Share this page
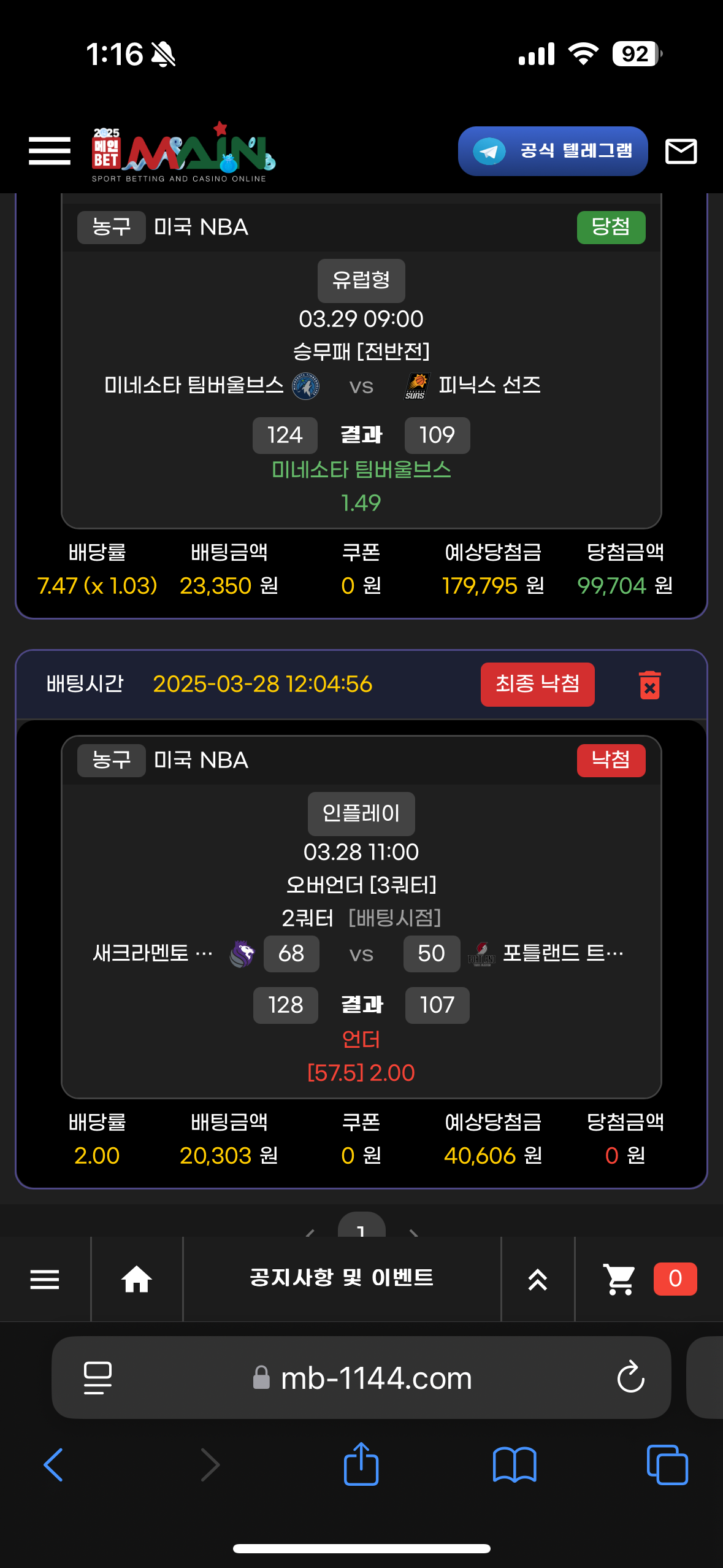The height and width of the screenshot is (1568, 723). [x=361, y=1464]
